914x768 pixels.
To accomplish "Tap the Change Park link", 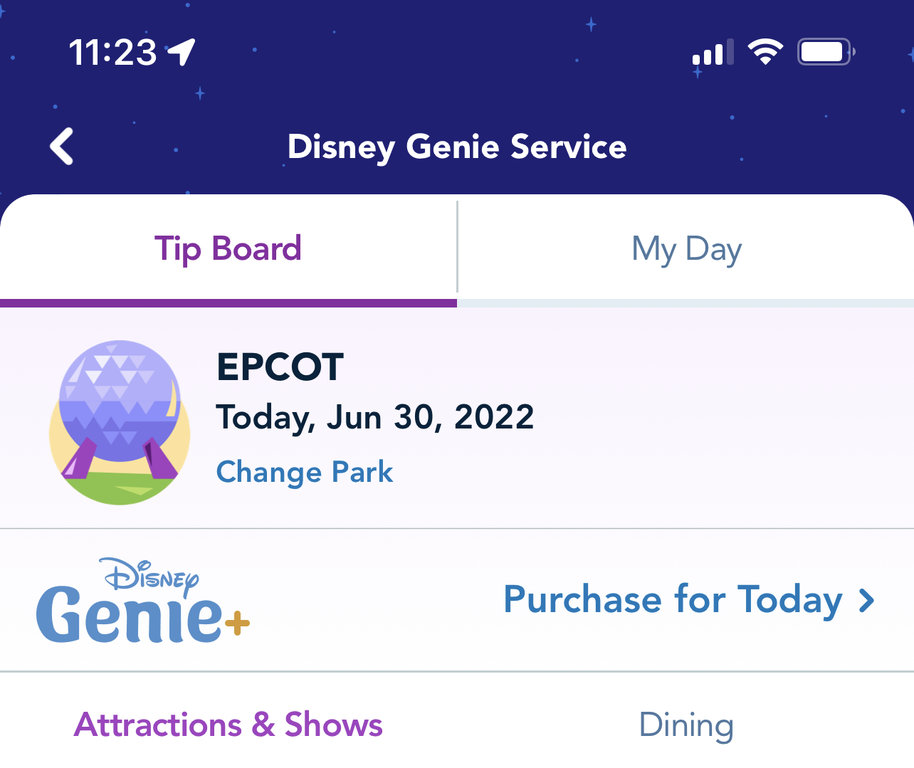I will (x=305, y=472).
